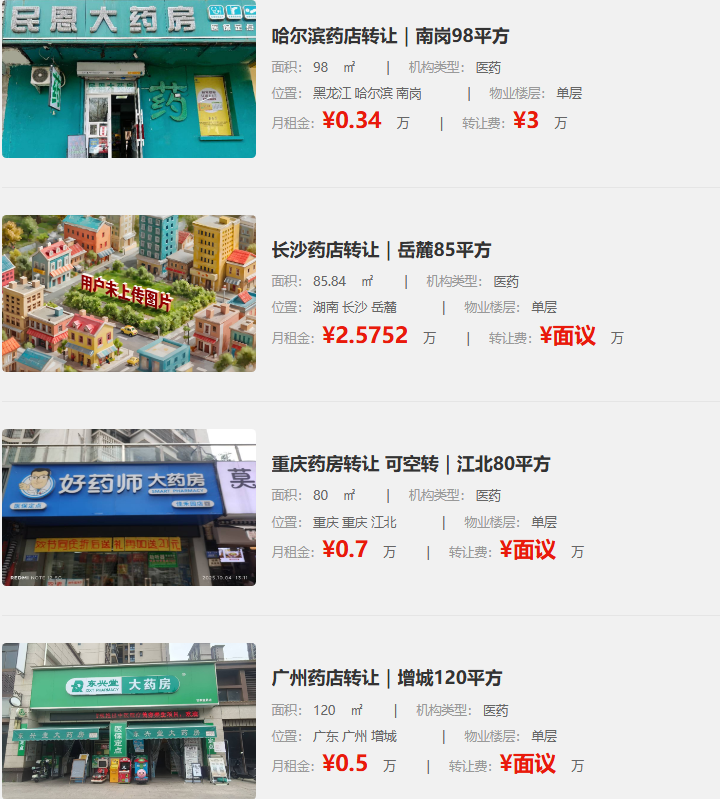Open the 广州药店转让 增城120平方 listing
Viewport: 720px width, 799px height.
pos(386,678)
